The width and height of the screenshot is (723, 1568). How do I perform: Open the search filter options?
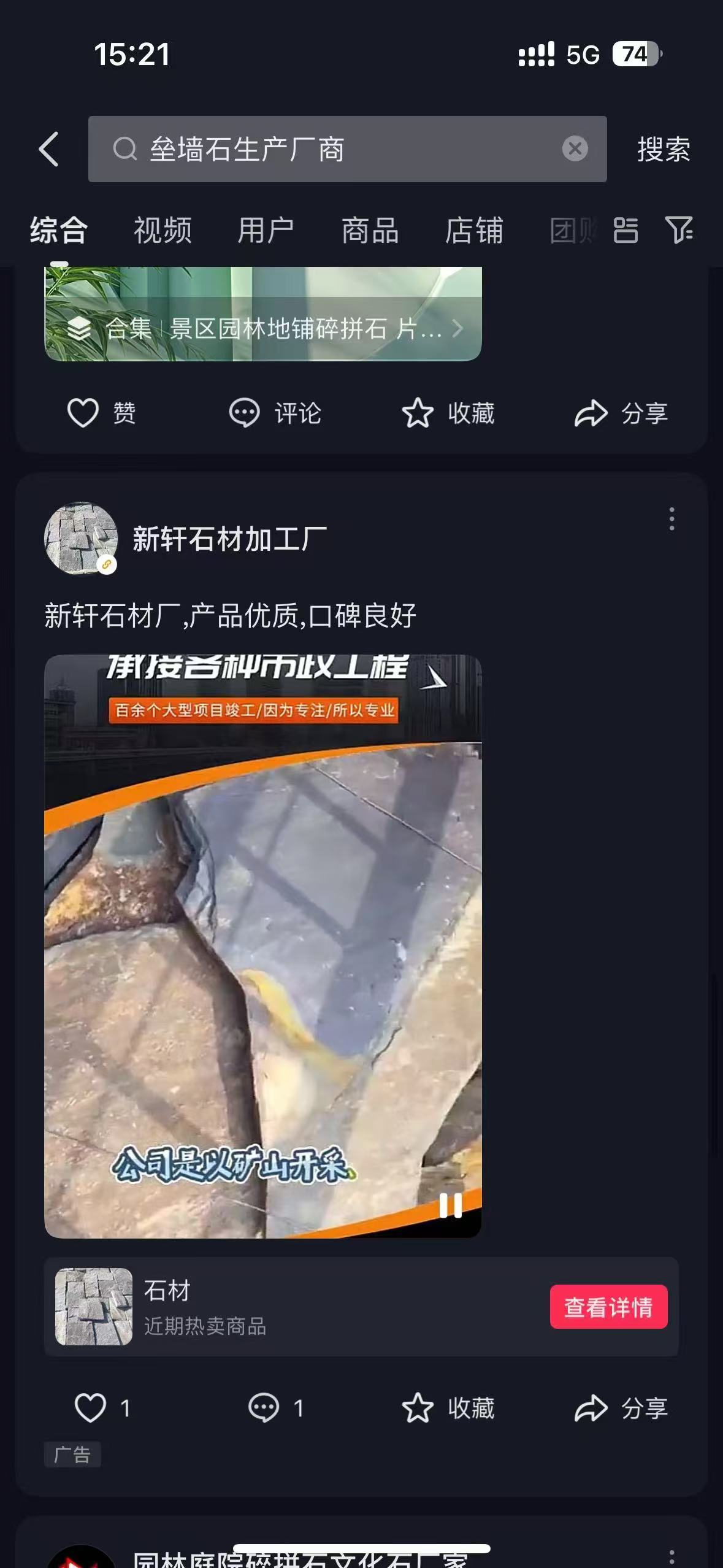pyautogui.click(x=679, y=231)
